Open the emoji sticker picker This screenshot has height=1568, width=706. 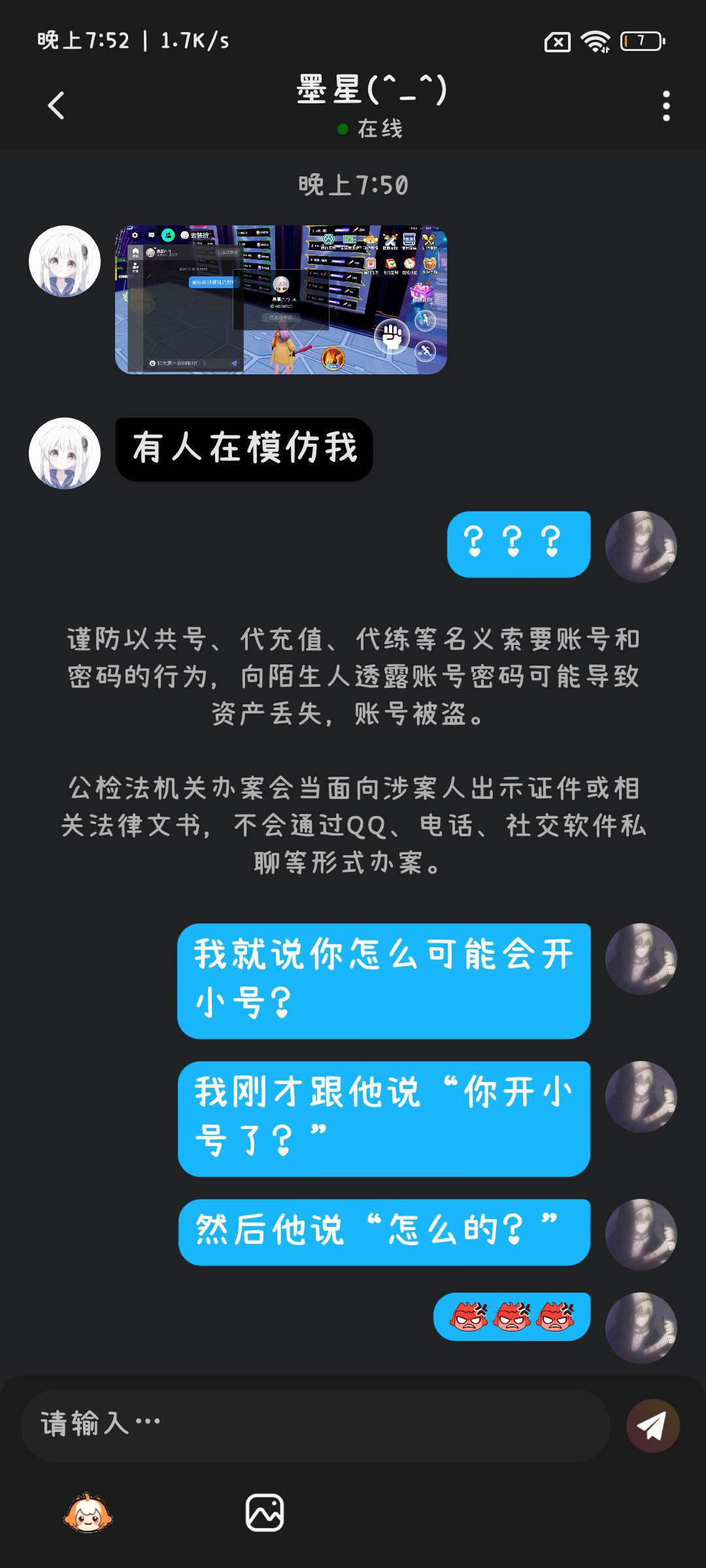pos(88,1512)
